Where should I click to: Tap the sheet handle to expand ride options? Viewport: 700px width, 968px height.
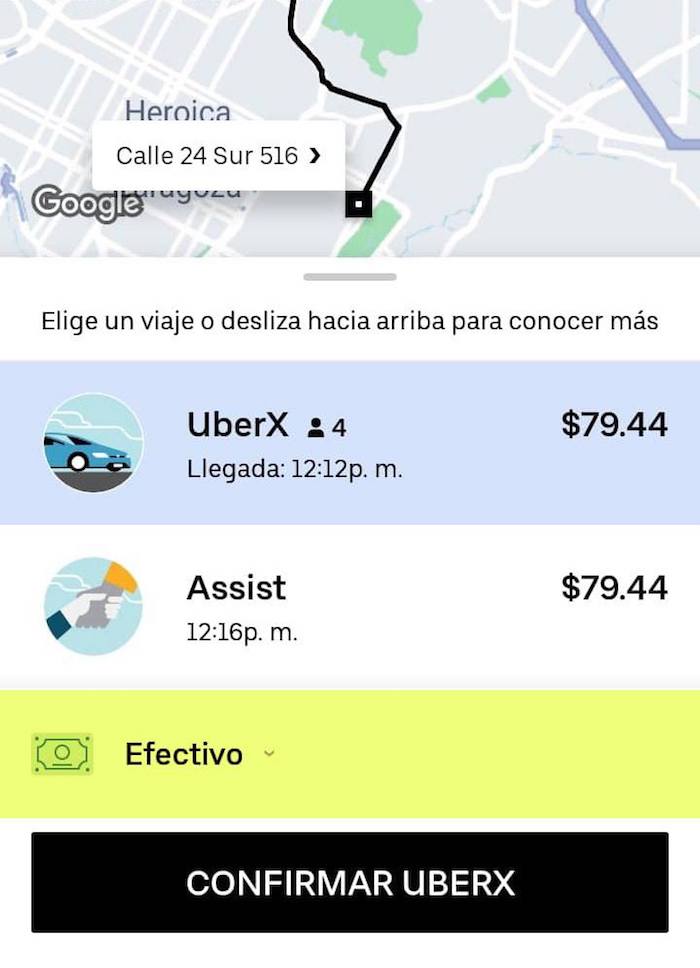pyautogui.click(x=350, y=277)
